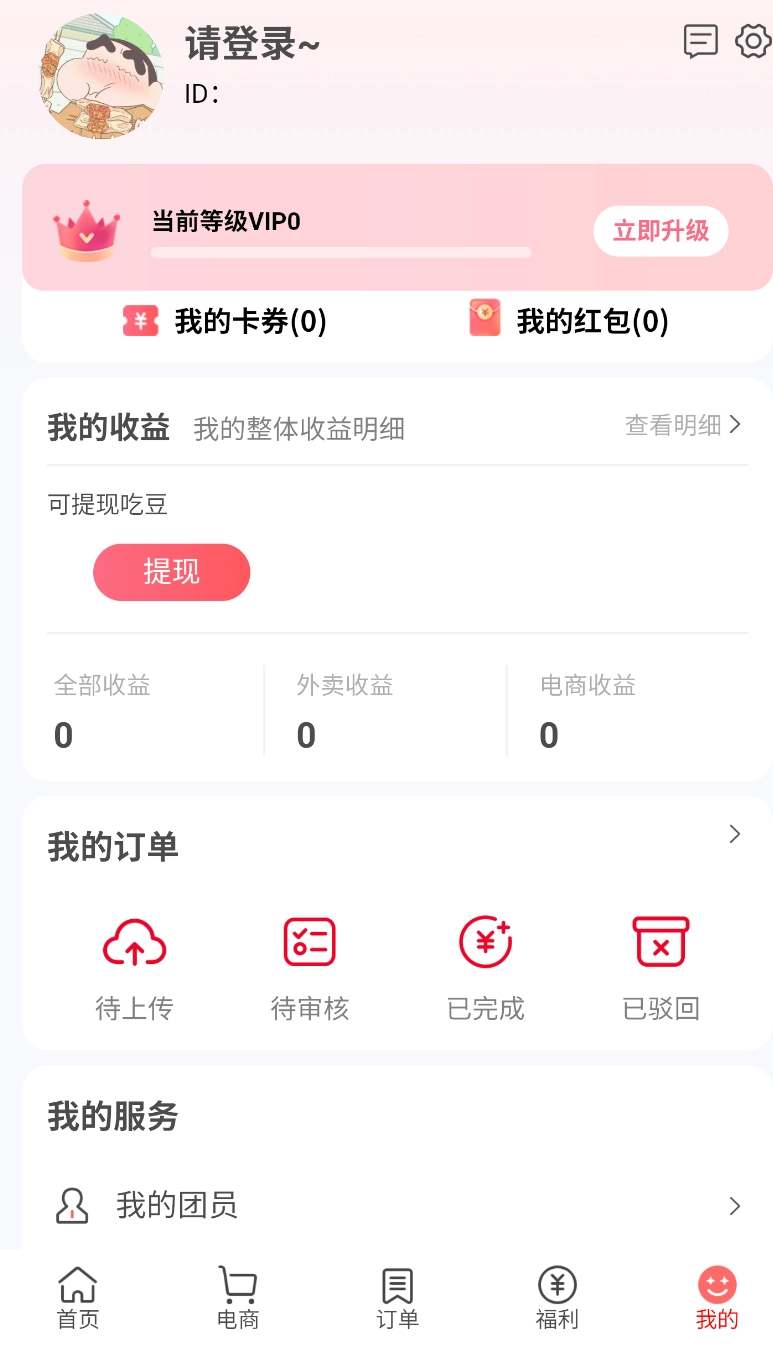View 已完成 completed orders
This screenshot has height=1352, width=773.
click(x=485, y=965)
